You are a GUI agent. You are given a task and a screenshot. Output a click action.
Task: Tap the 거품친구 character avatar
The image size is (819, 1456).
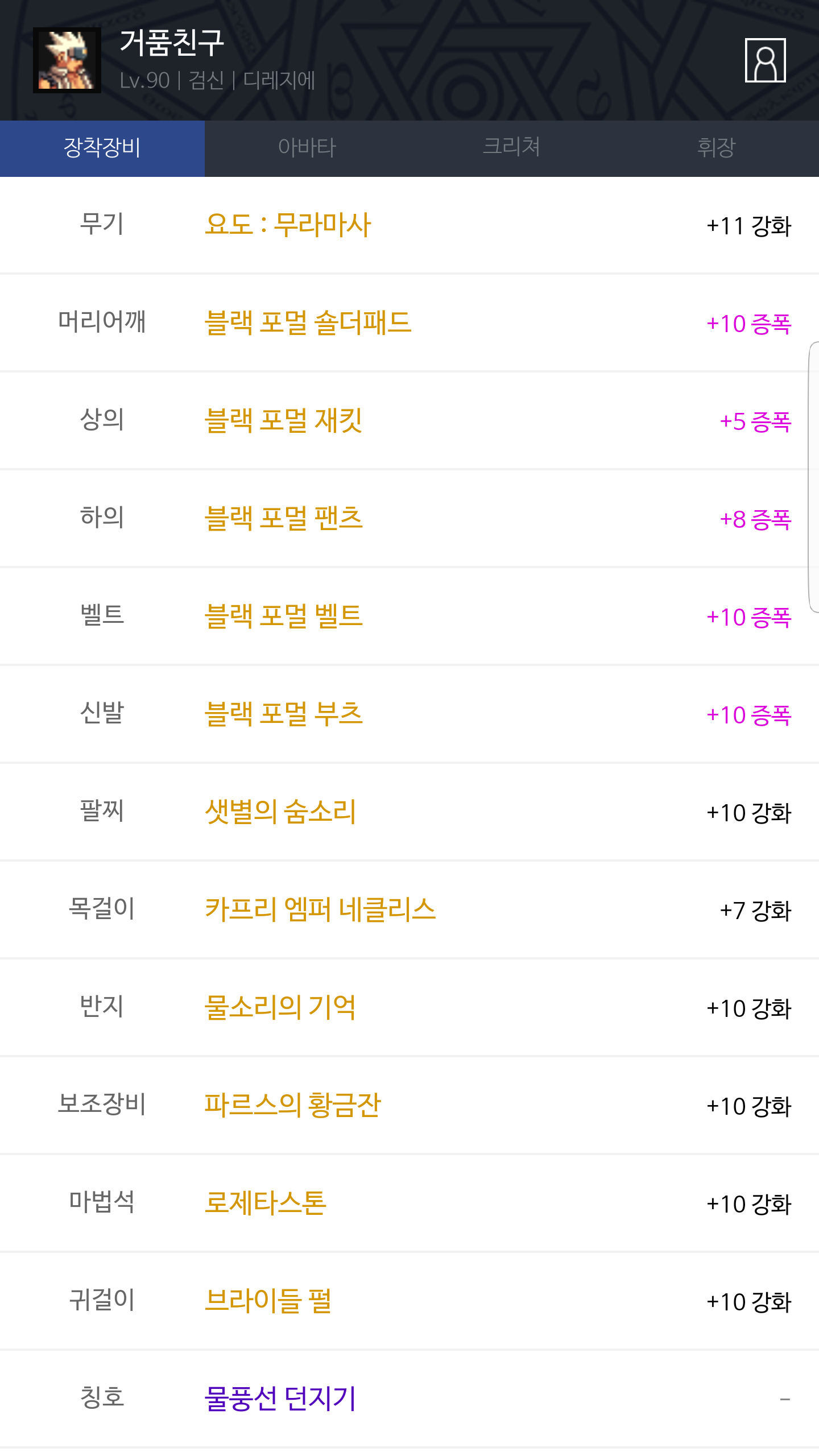click(x=67, y=60)
